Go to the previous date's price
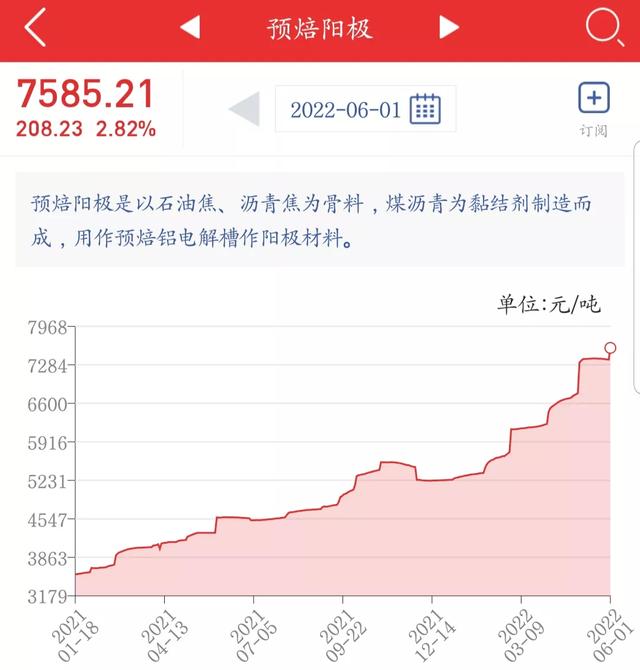Screen dimensions: 640x670 243,108
